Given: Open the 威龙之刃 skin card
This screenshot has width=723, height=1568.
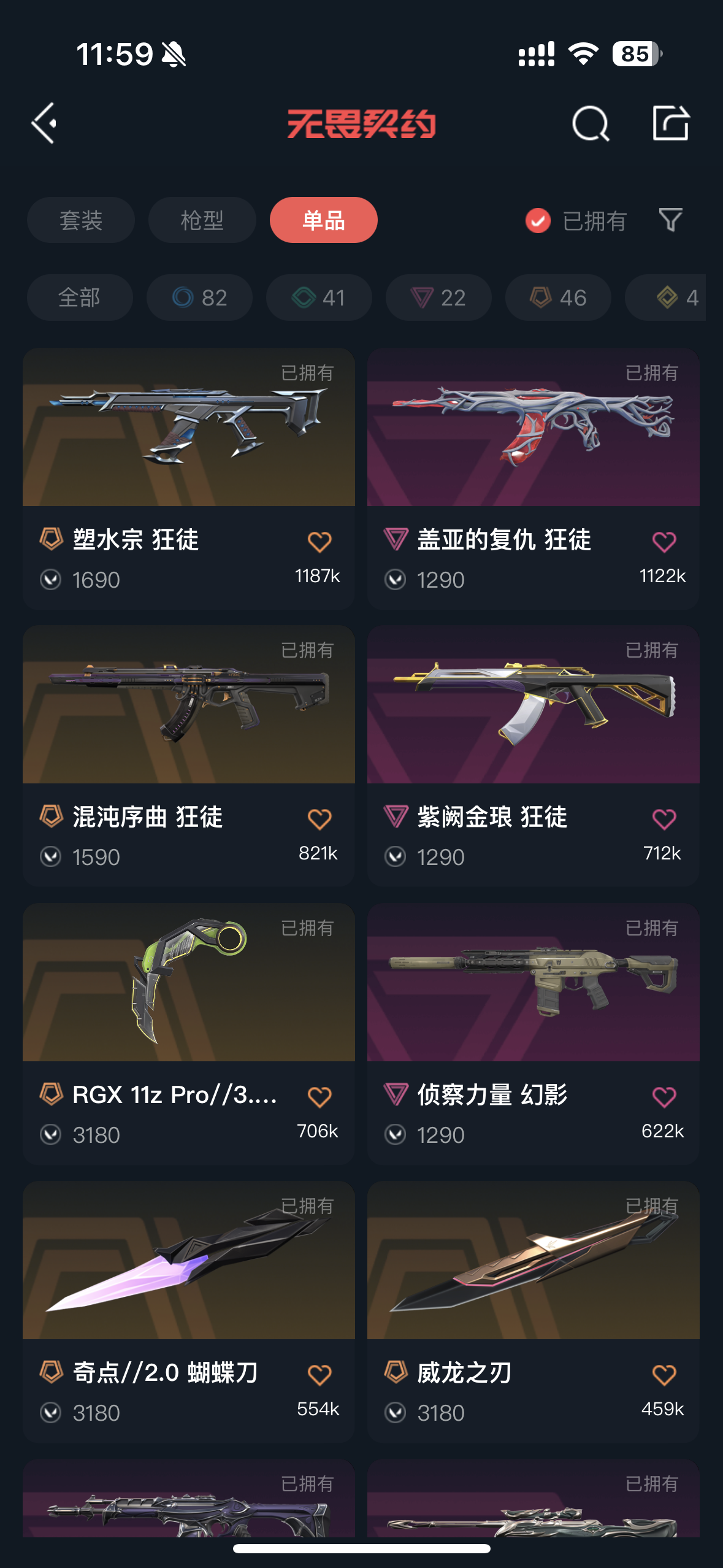Looking at the screenshot, I should click(x=534, y=1312).
